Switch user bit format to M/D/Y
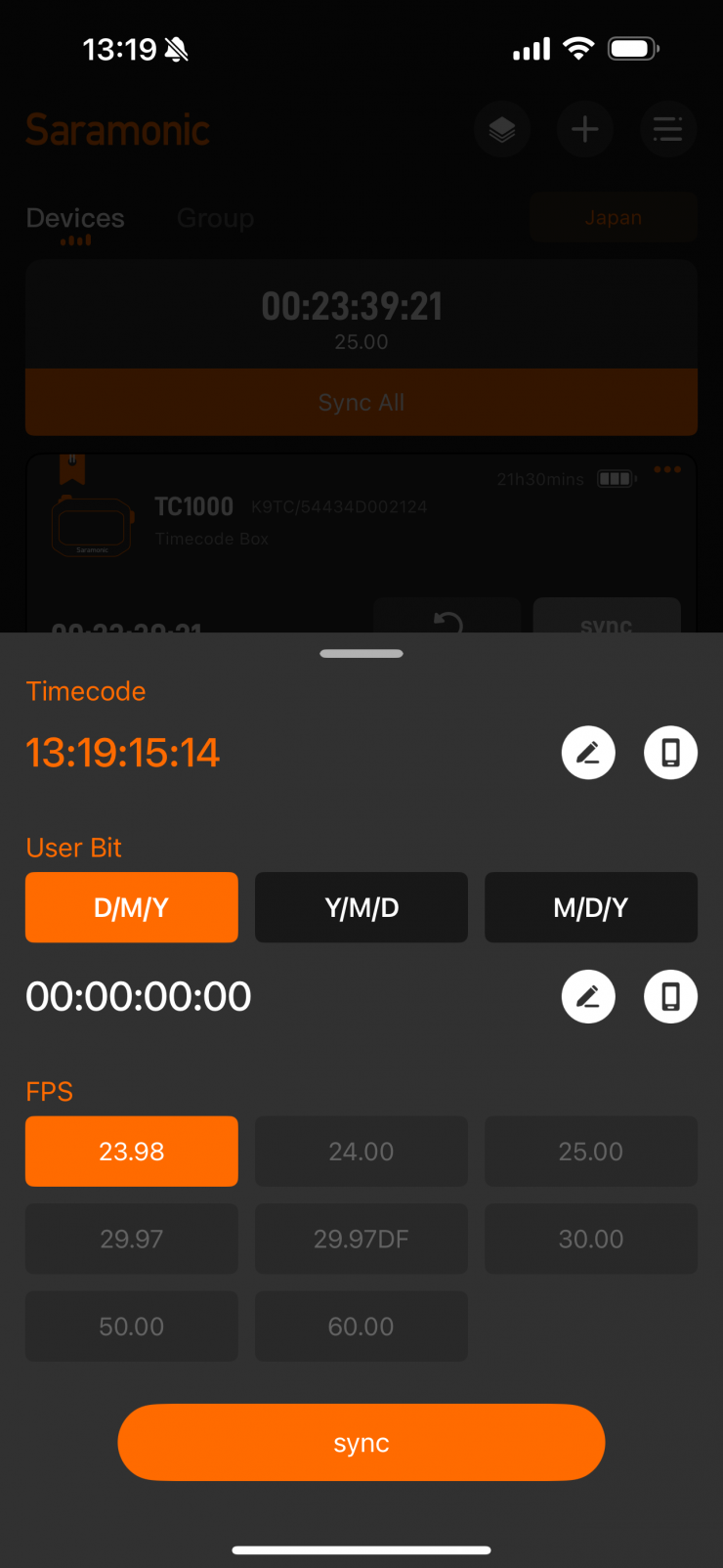This screenshot has height=1568, width=723. tap(591, 907)
